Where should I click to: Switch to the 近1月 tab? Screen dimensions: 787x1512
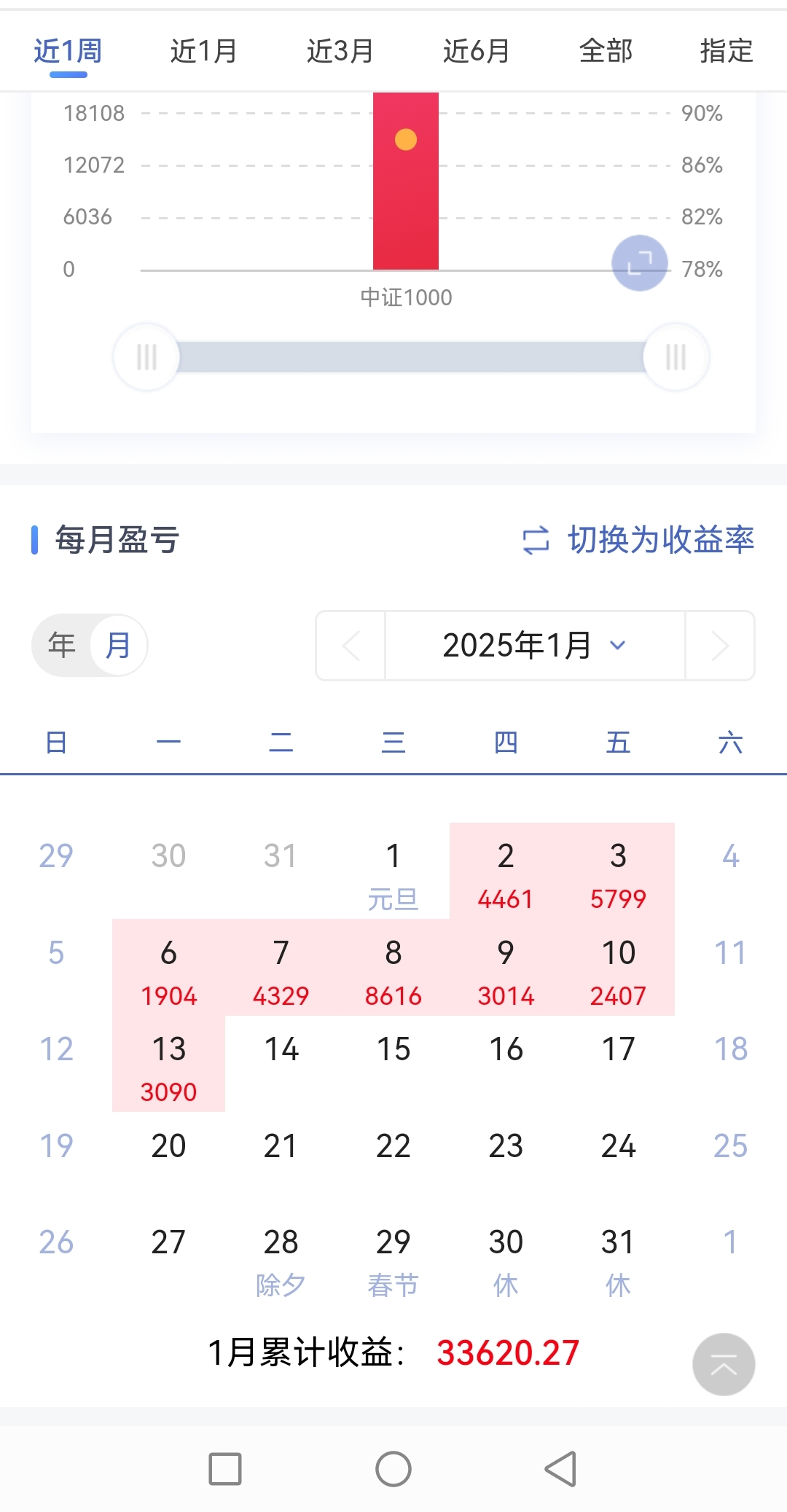click(x=203, y=51)
